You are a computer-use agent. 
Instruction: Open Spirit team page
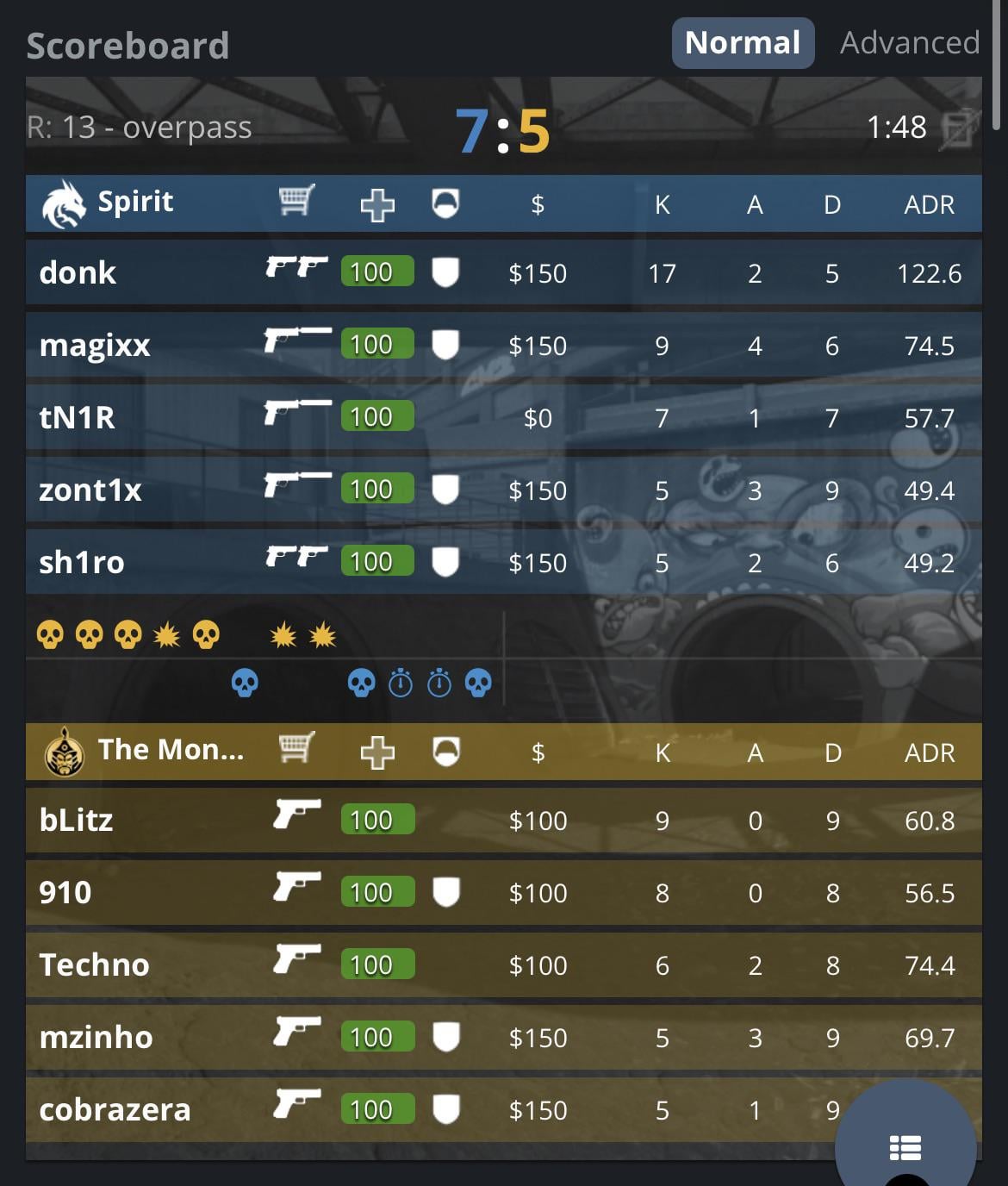[134, 203]
